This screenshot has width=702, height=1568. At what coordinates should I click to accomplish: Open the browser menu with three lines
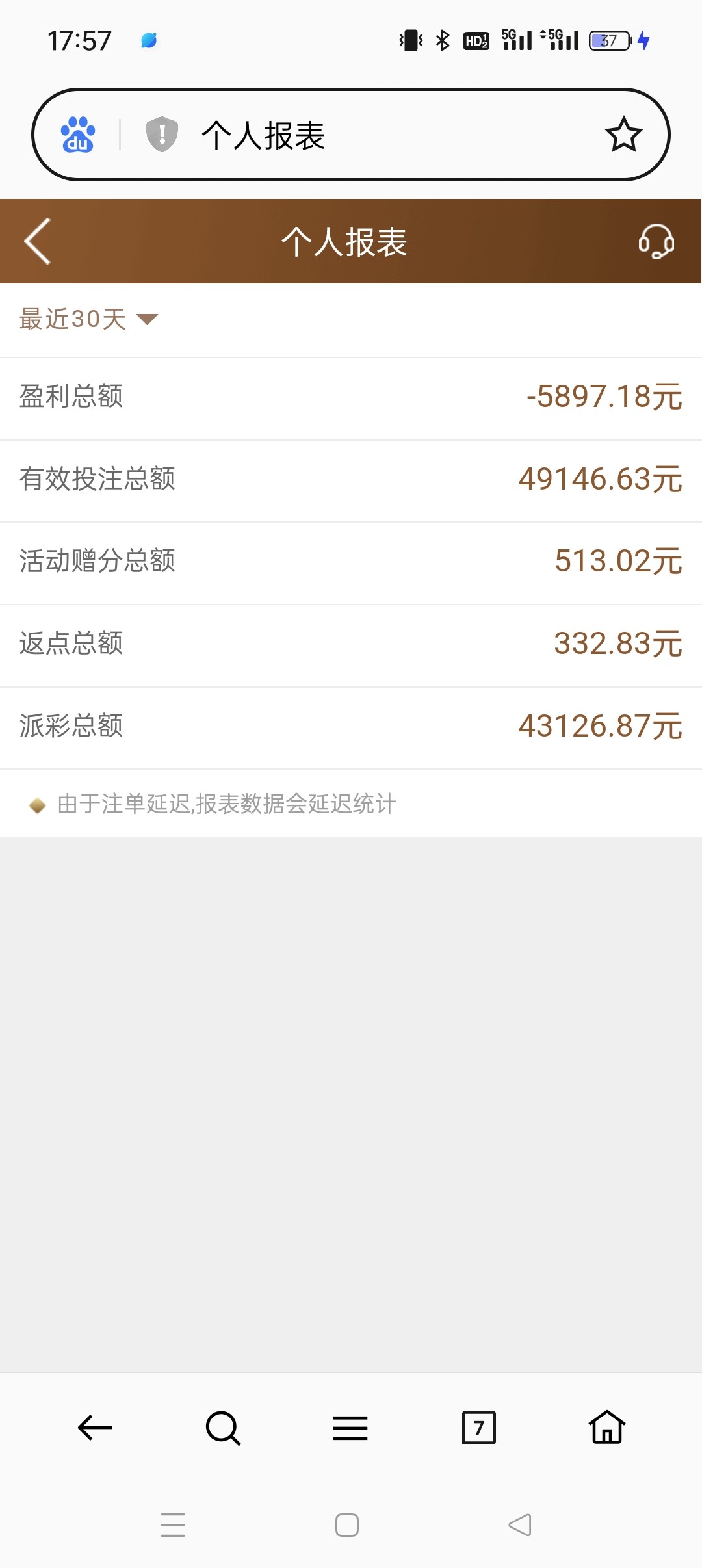[x=350, y=1428]
